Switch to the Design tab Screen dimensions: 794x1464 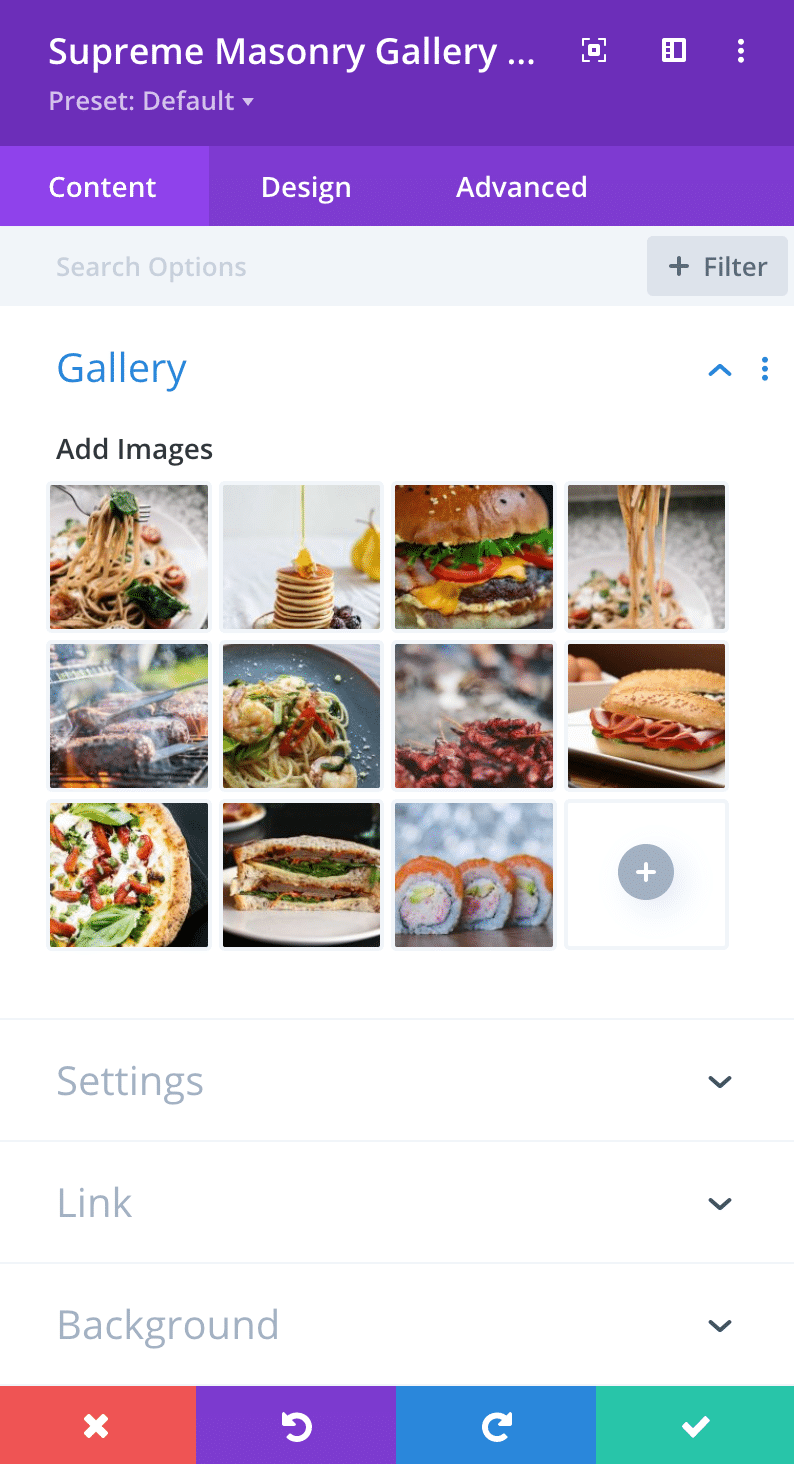pyautogui.click(x=306, y=187)
